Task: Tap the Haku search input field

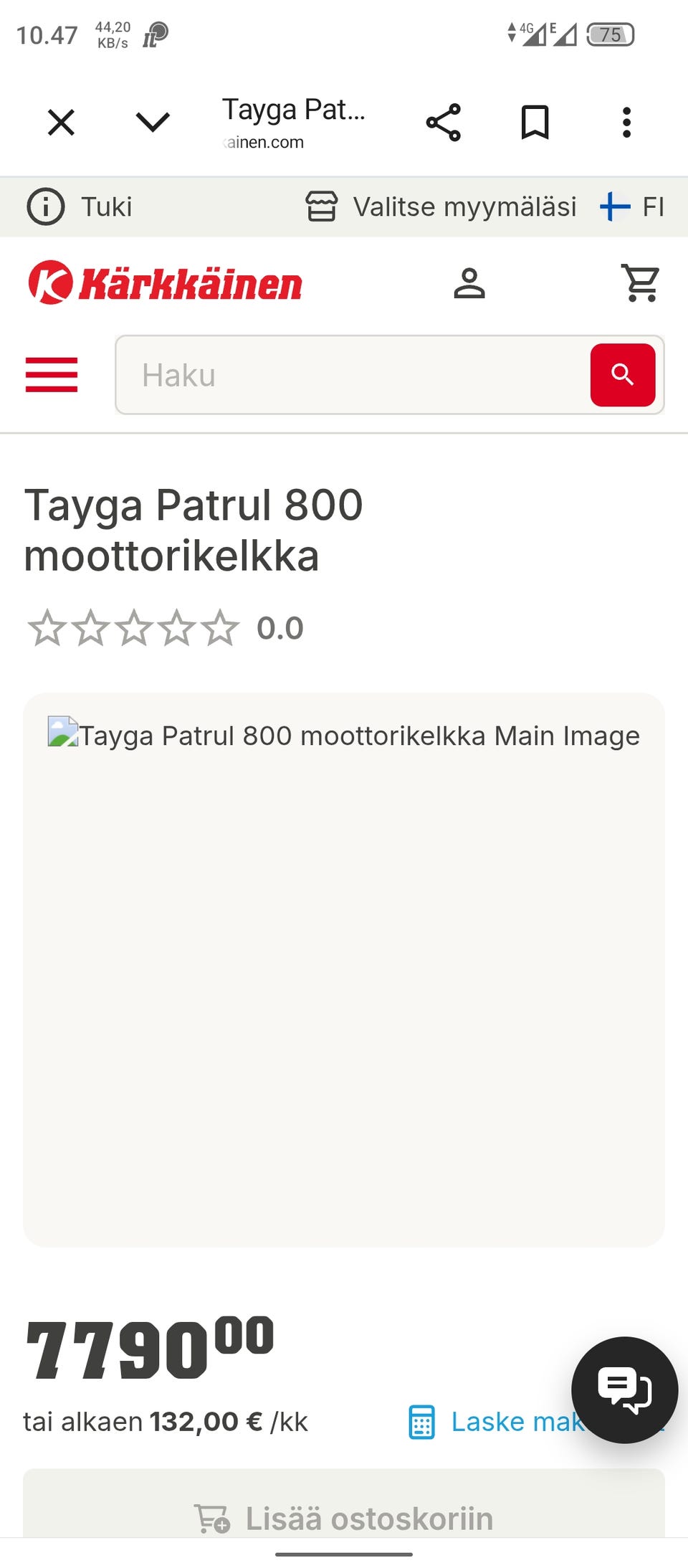Action: [344, 375]
